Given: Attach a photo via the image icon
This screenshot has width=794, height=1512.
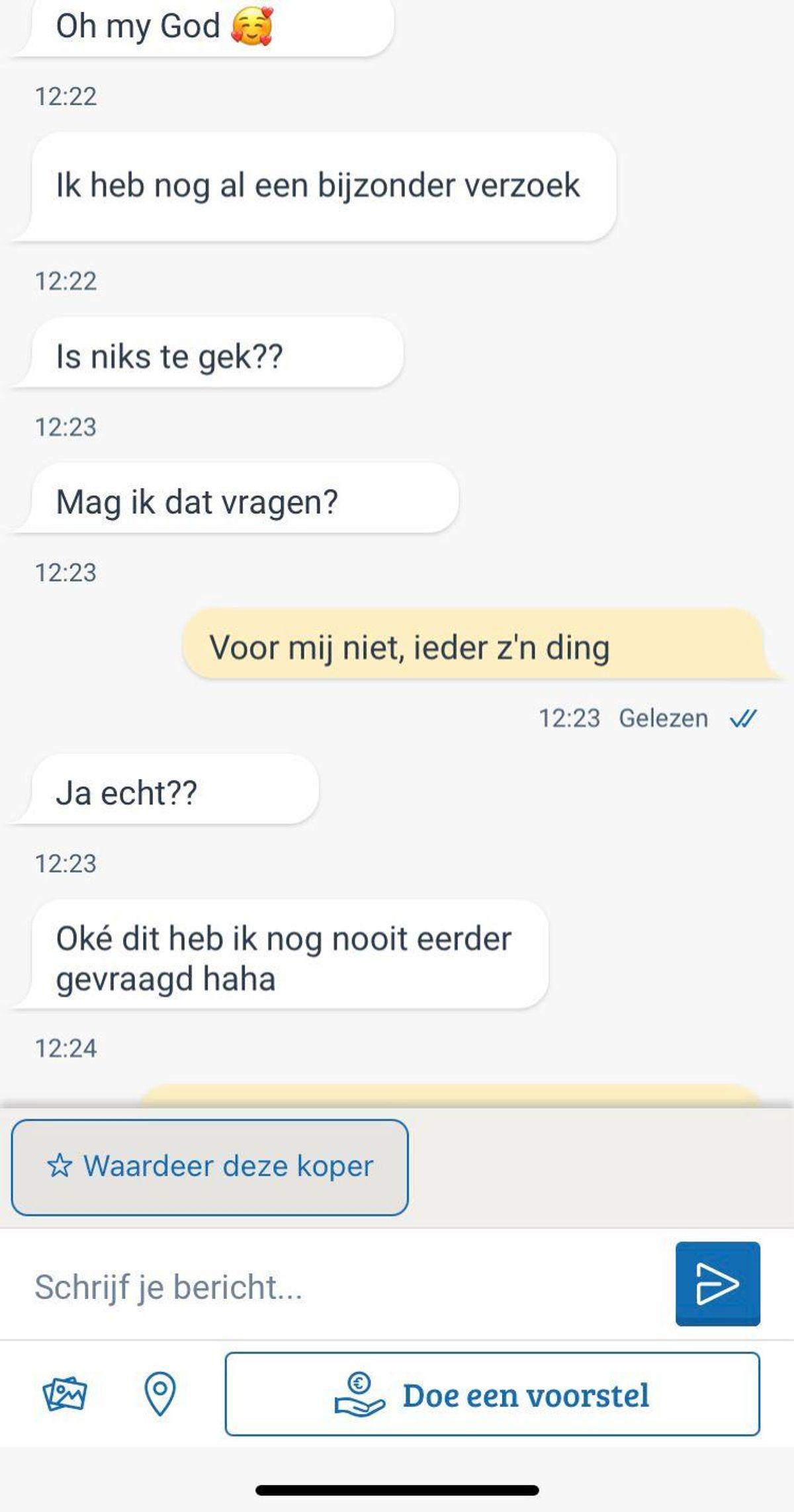Looking at the screenshot, I should coord(65,1394).
